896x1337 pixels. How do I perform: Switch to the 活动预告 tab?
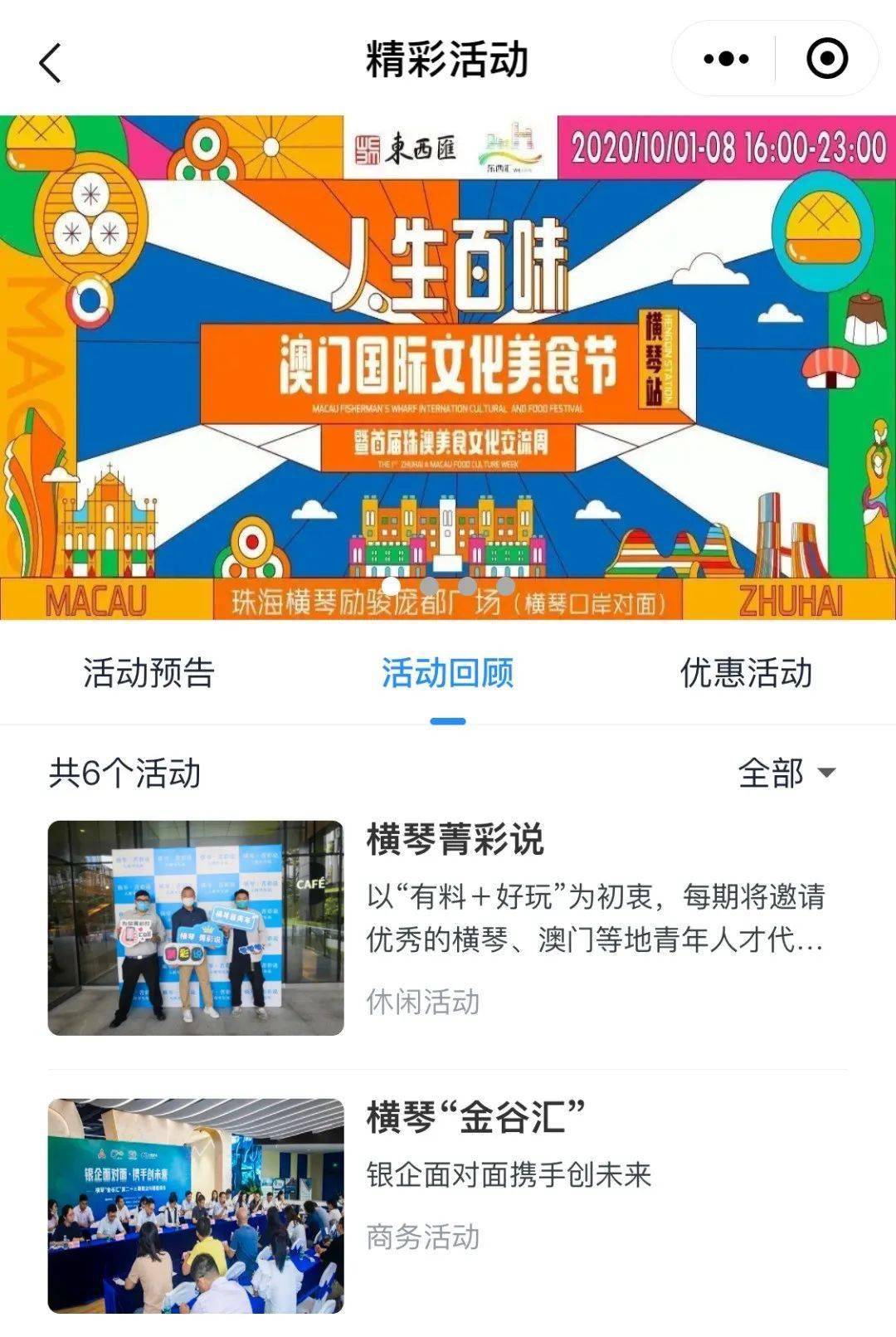tap(149, 673)
